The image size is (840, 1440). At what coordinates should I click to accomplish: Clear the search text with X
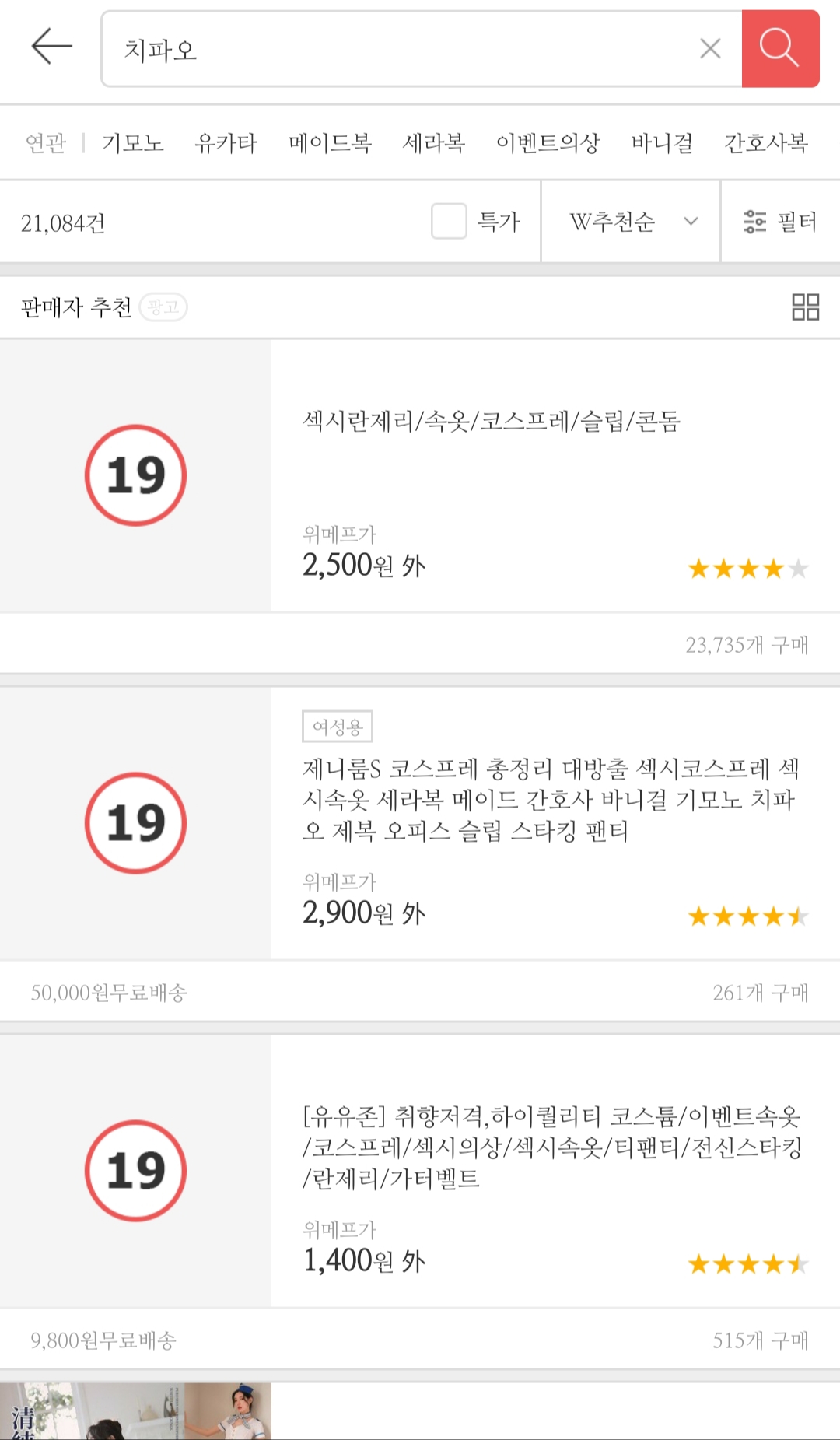[x=710, y=49]
